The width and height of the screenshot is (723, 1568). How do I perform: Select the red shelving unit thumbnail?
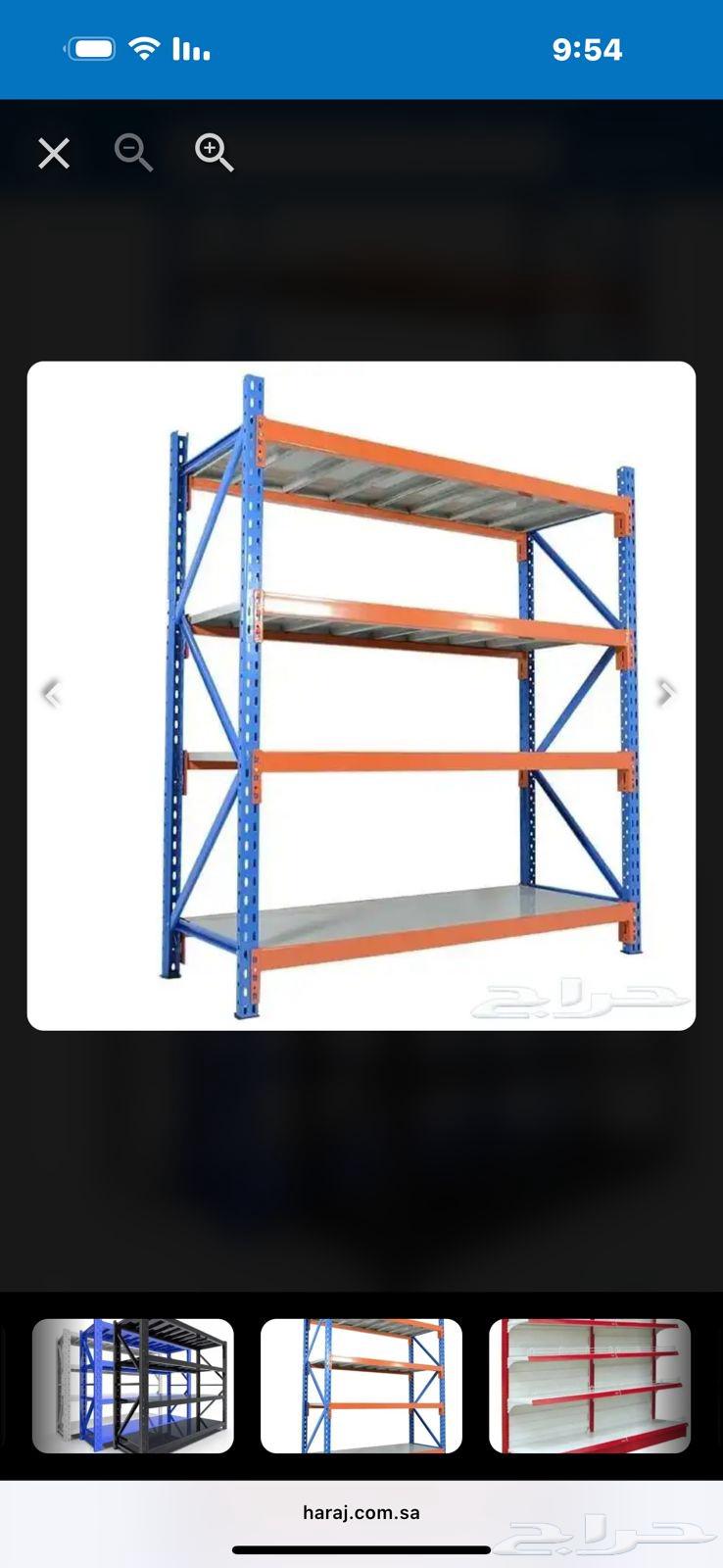[x=590, y=1385]
